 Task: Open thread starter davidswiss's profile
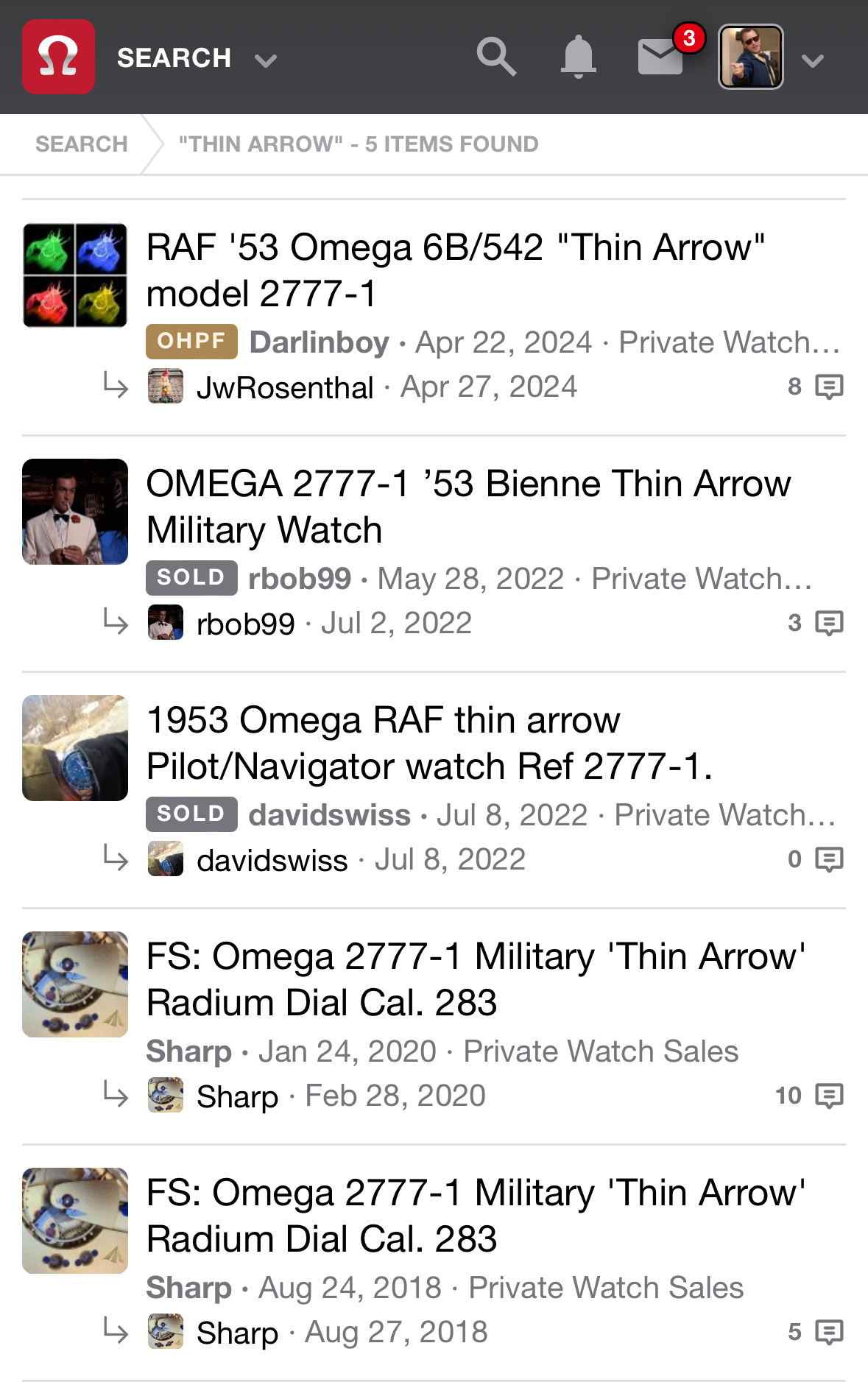click(329, 815)
